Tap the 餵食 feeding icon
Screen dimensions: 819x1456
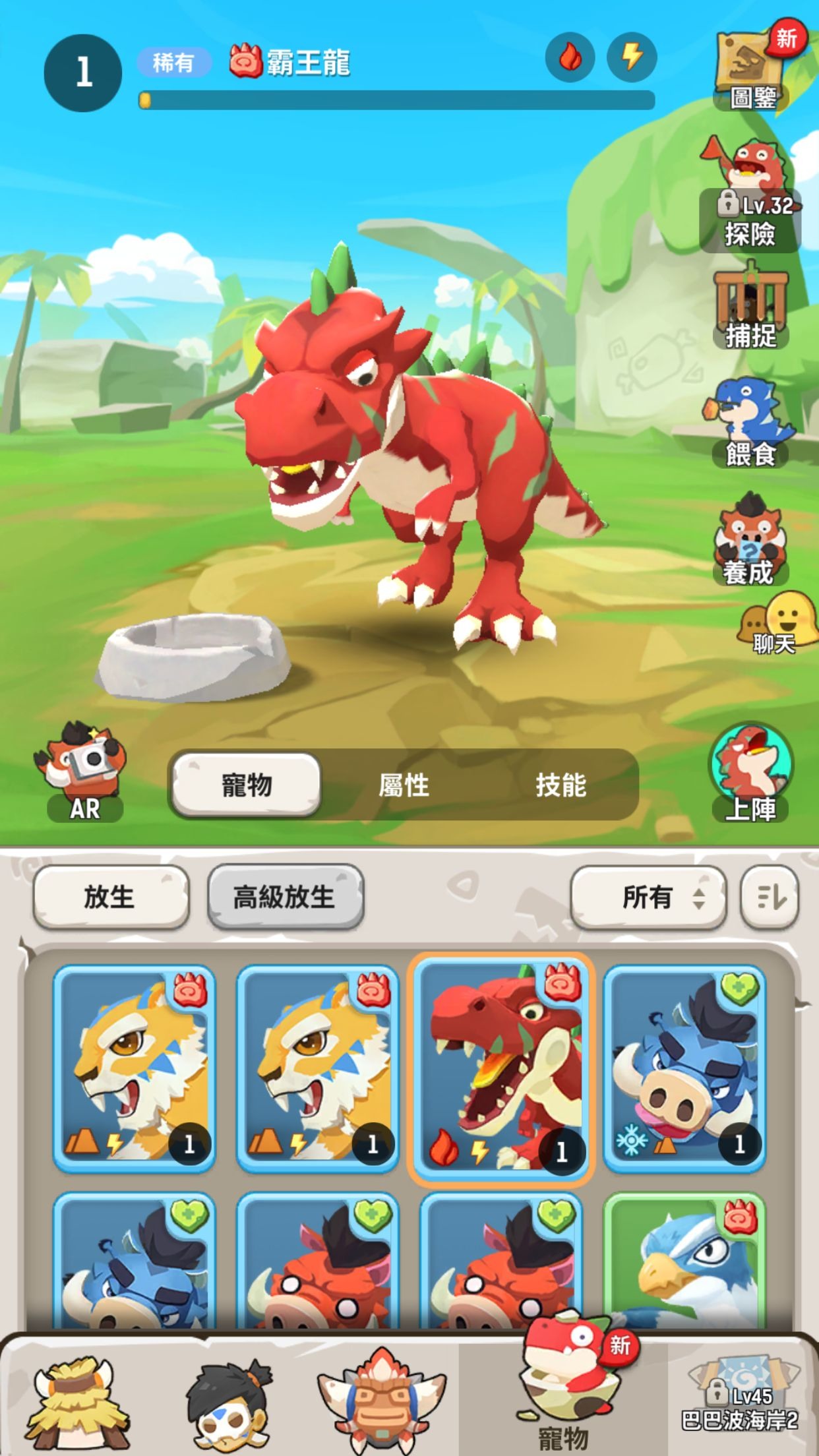coord(750,424)
